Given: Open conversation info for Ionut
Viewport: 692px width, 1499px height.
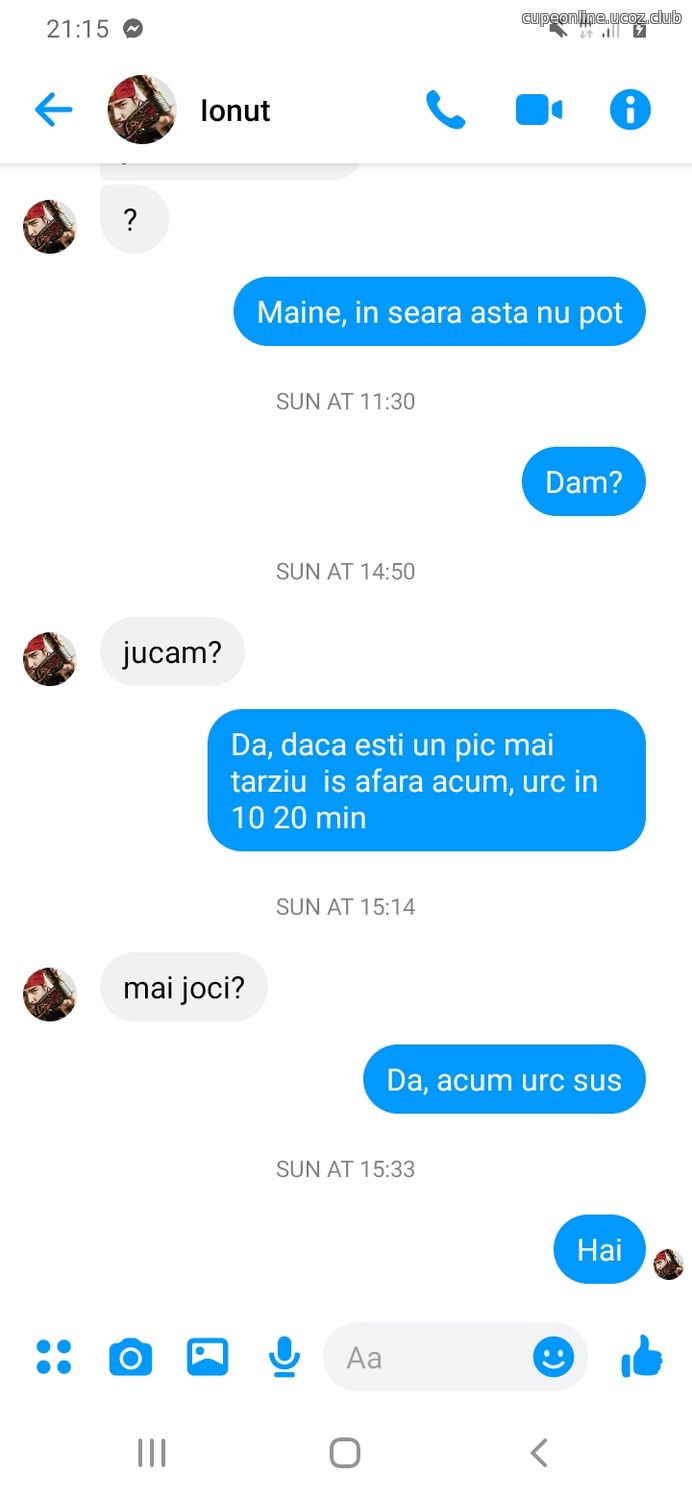Looking at the screenshot, I should pos(630,110).
